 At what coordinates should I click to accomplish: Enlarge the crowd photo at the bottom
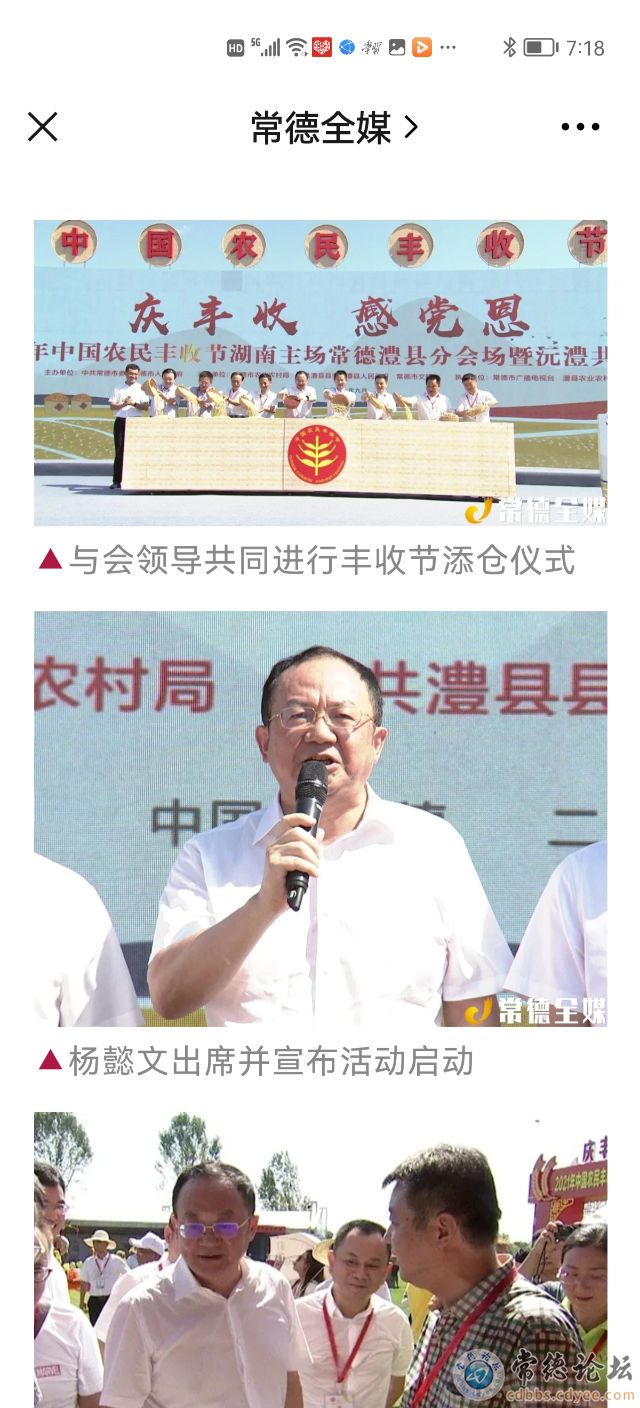point(320,1258)
